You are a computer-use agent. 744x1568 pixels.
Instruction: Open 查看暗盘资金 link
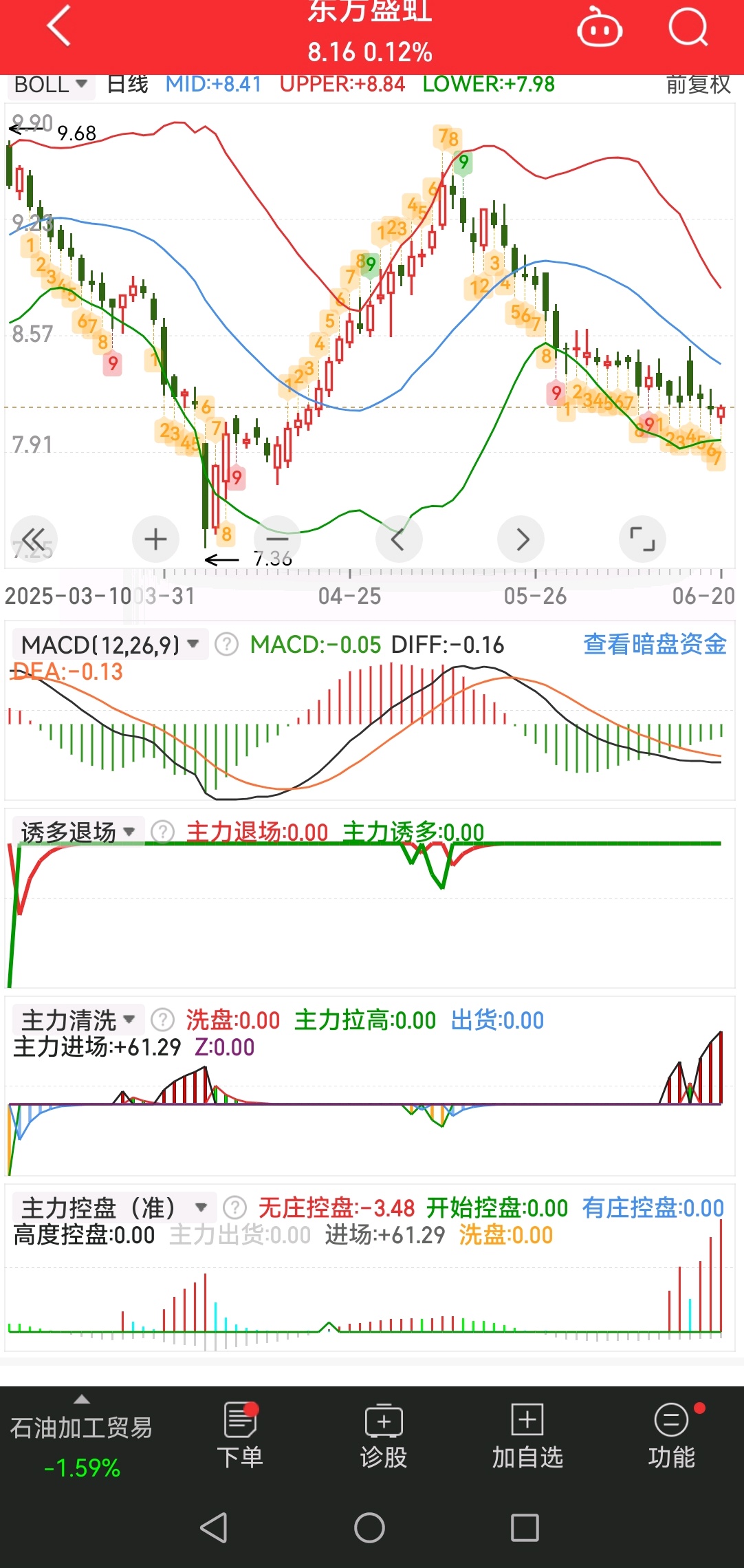[655, 644]
